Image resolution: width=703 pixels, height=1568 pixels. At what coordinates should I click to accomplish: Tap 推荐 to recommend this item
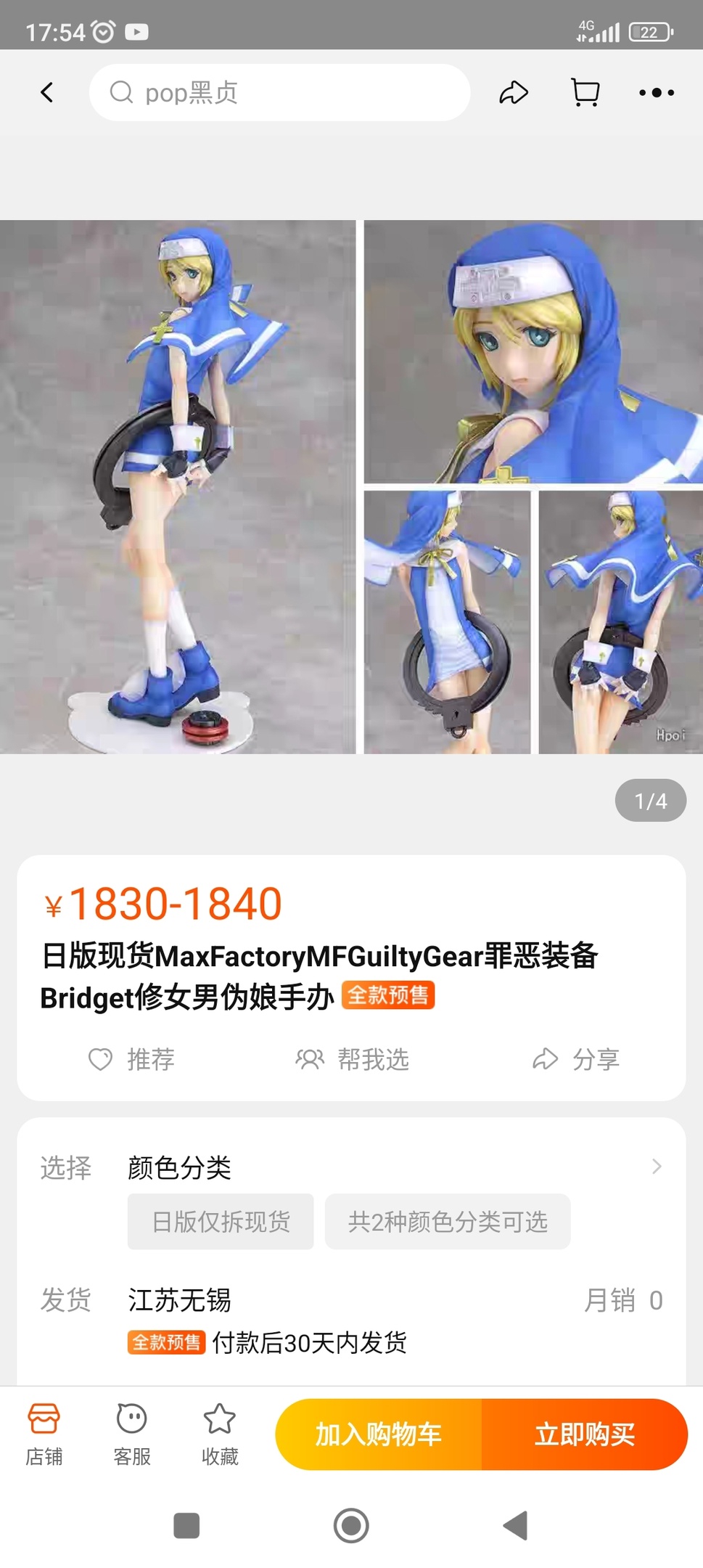click(x=131, y=1059)
